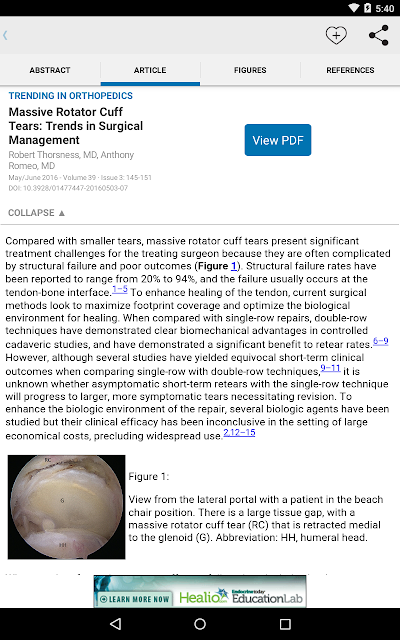This screenshot has height=640, width=400.
Task: Collapse the article header
Action: tap(36, 213)
